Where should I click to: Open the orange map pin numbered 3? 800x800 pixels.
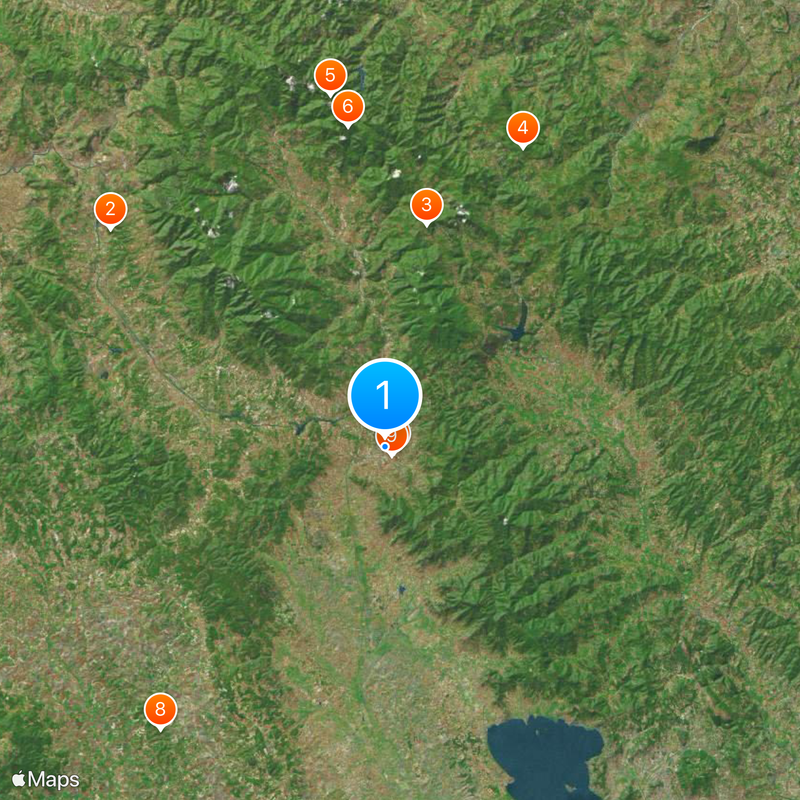[426, 206]
